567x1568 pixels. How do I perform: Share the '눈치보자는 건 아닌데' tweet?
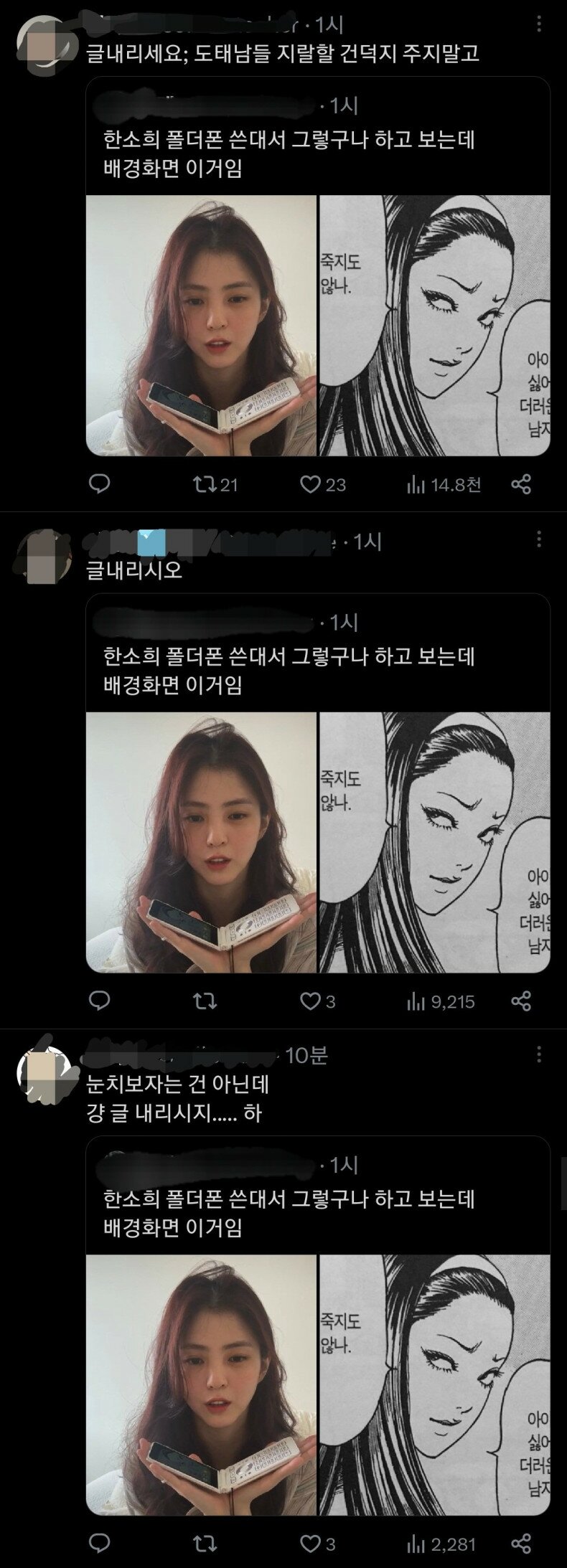[521, 1544]
